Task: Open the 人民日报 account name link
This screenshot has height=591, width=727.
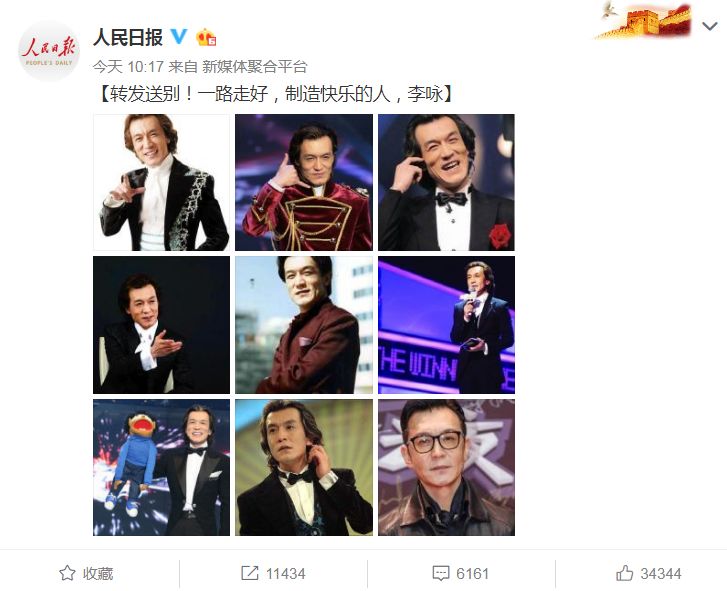Action: click(x=127, y=38)
